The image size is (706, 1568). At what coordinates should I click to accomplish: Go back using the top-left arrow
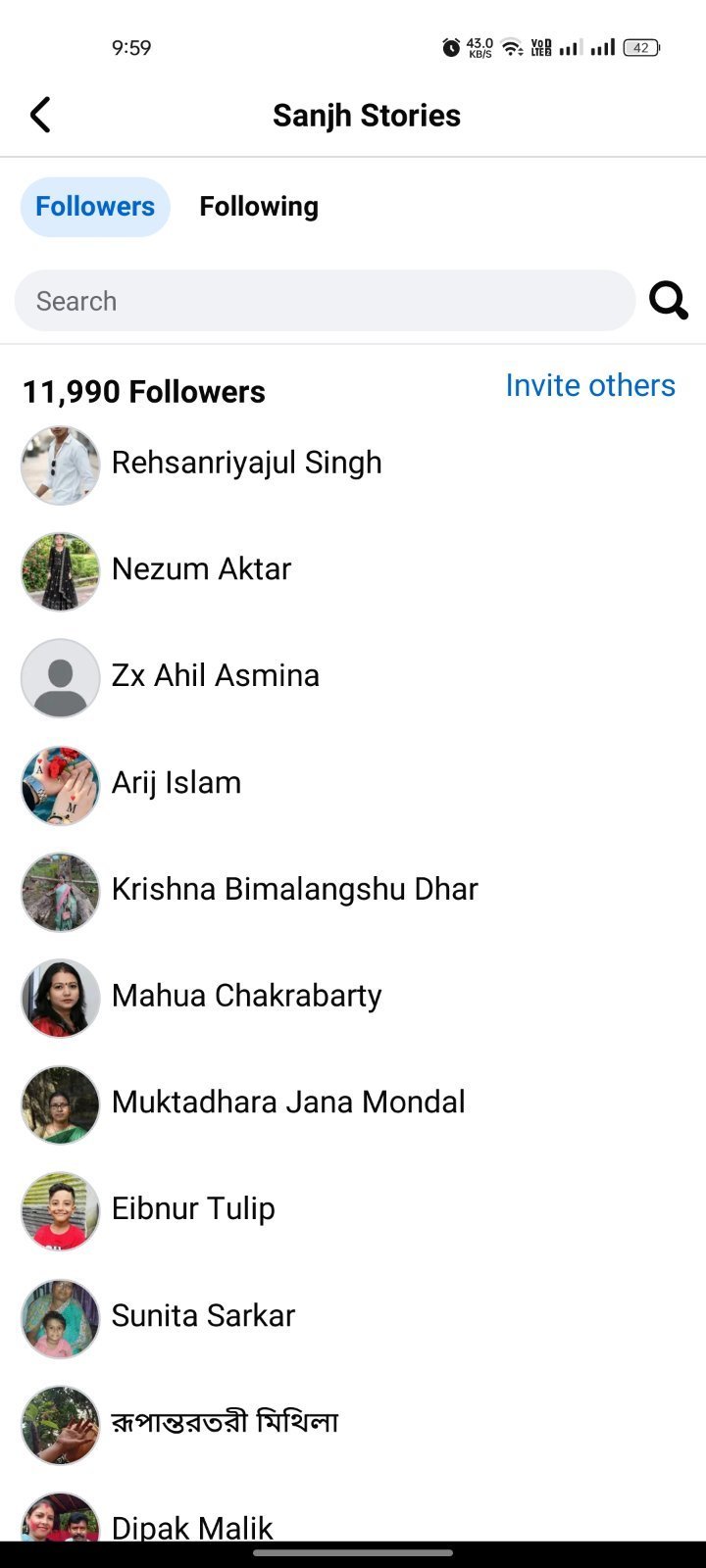coord(40,116)
